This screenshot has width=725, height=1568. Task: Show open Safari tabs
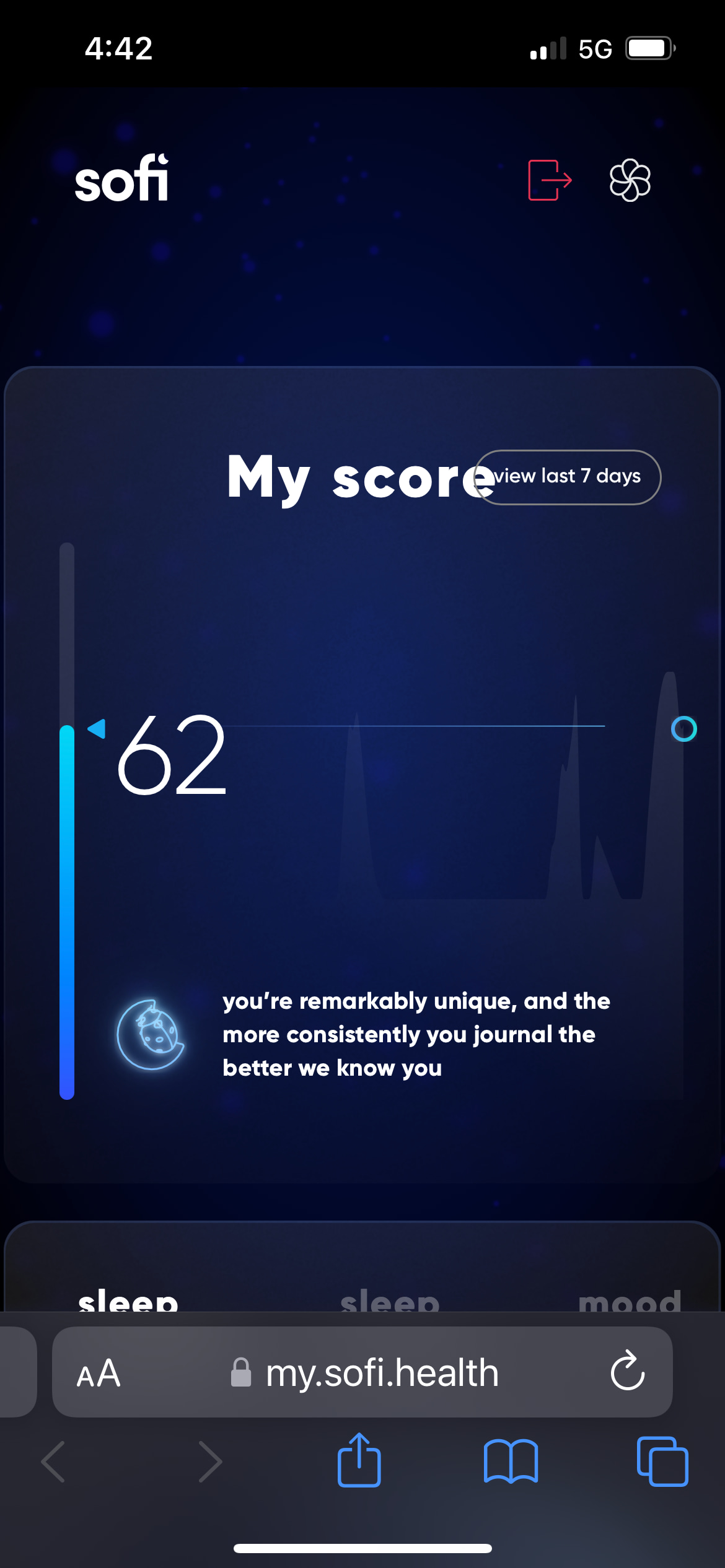(x=662, y=1461)
